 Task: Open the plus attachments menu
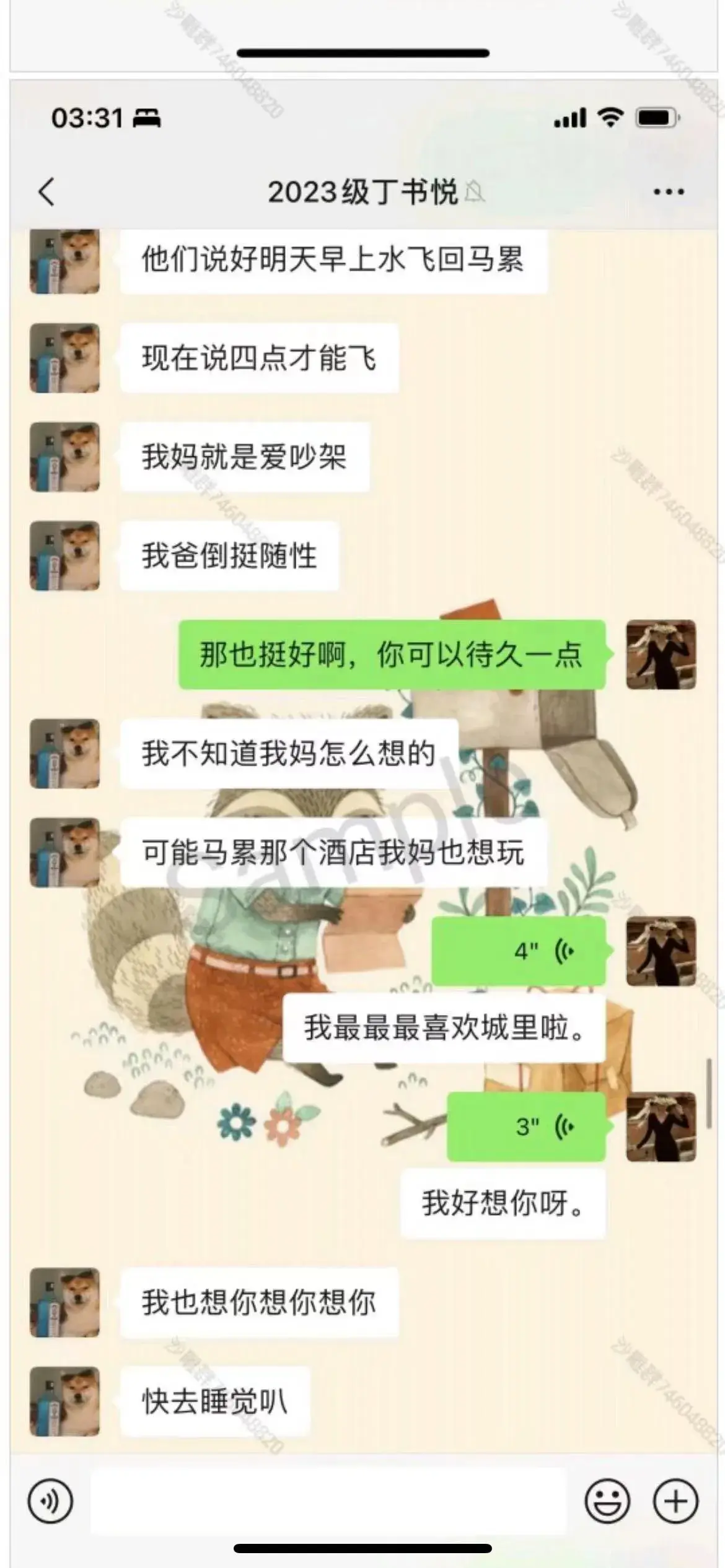(x=675, y=1501)
